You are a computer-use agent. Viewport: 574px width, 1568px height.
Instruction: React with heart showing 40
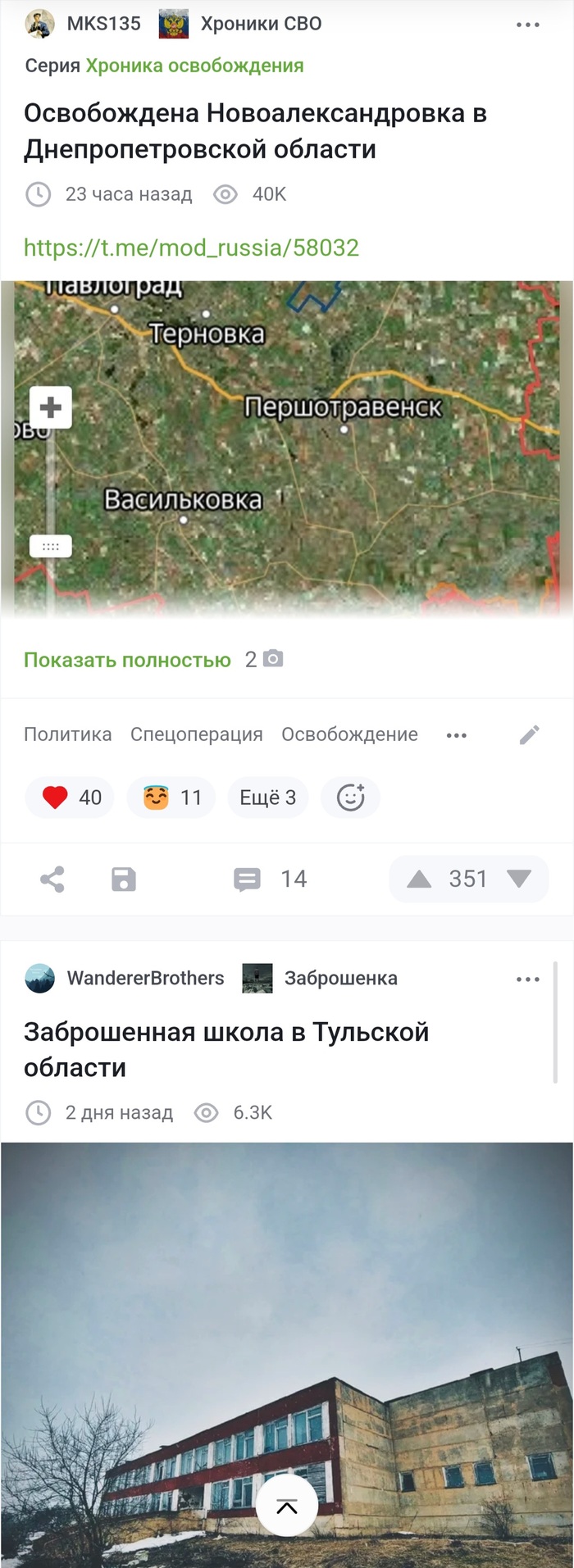coord(71,798)
